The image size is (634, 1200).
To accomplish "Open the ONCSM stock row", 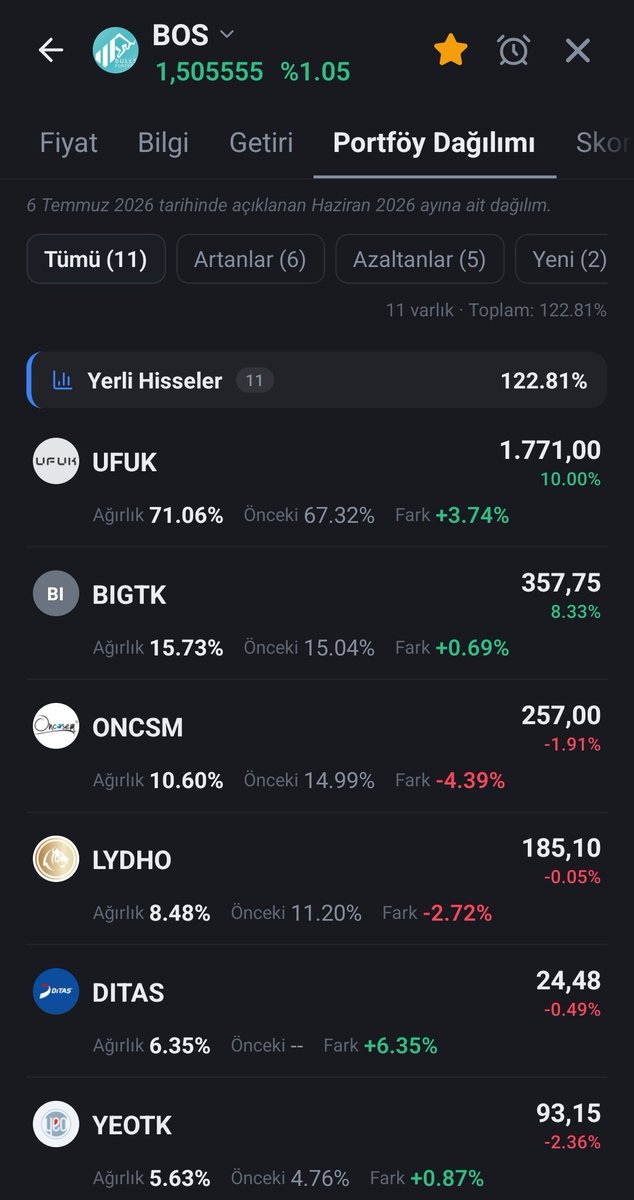I will click(x=317, y=747).
